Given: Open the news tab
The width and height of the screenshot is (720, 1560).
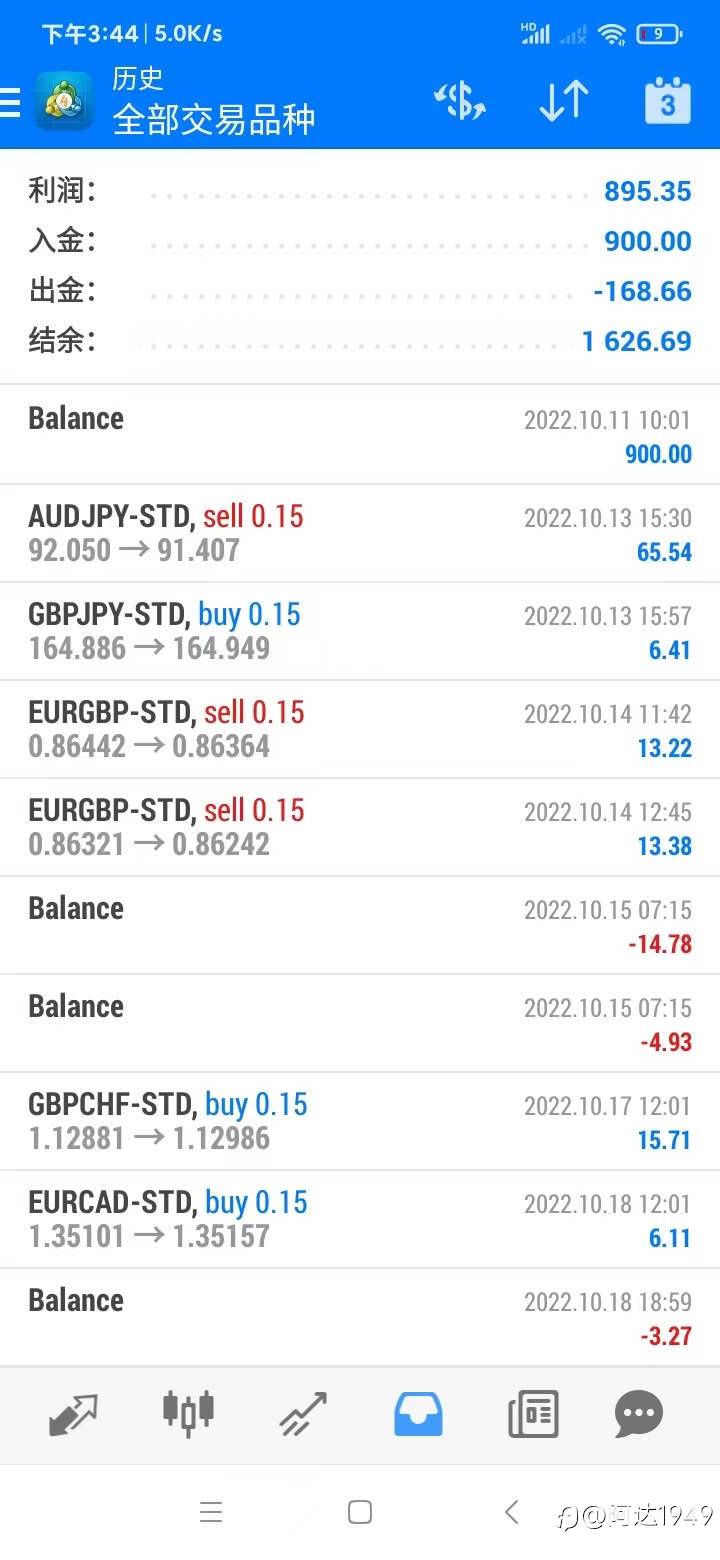Looking at the screenshot, I should coord(532,1414).
